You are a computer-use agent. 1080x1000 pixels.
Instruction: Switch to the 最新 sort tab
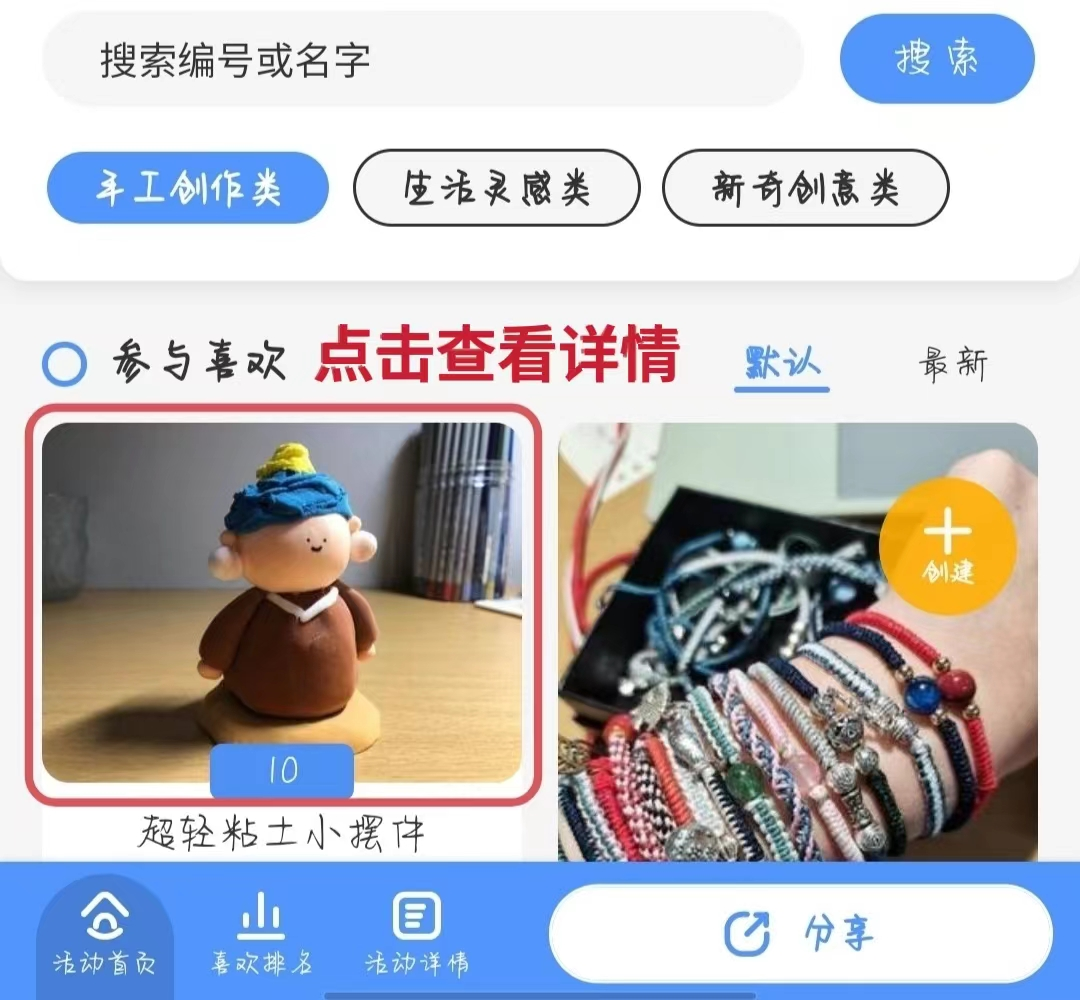click(x=953, y=364)
